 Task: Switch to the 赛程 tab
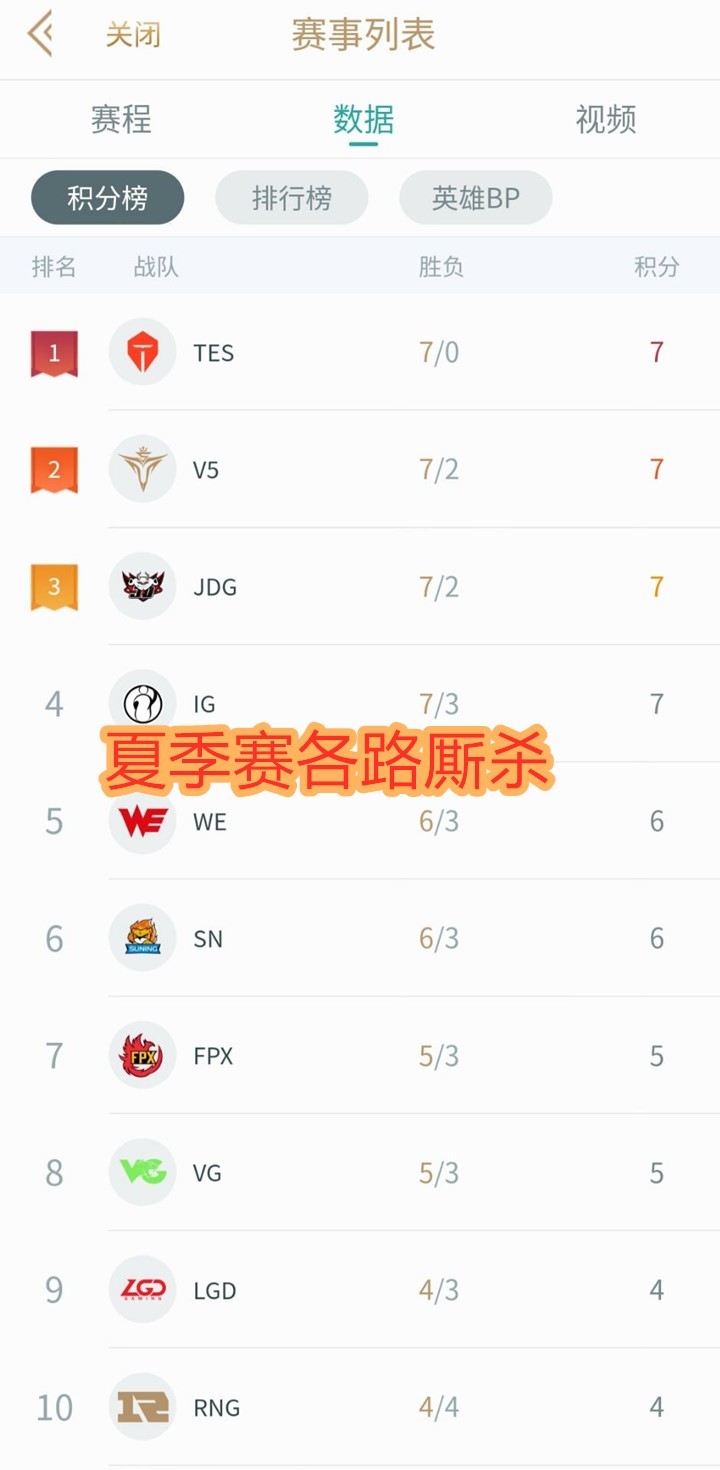point(121,119)
